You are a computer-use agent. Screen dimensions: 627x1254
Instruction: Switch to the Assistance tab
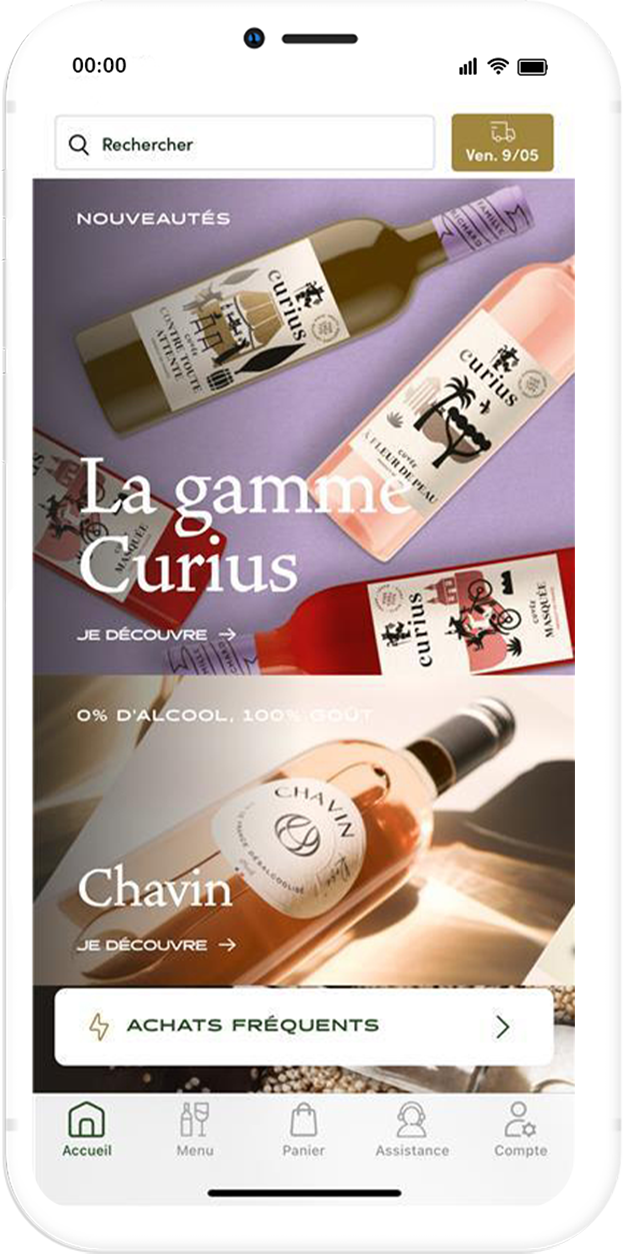point(412,1130)
